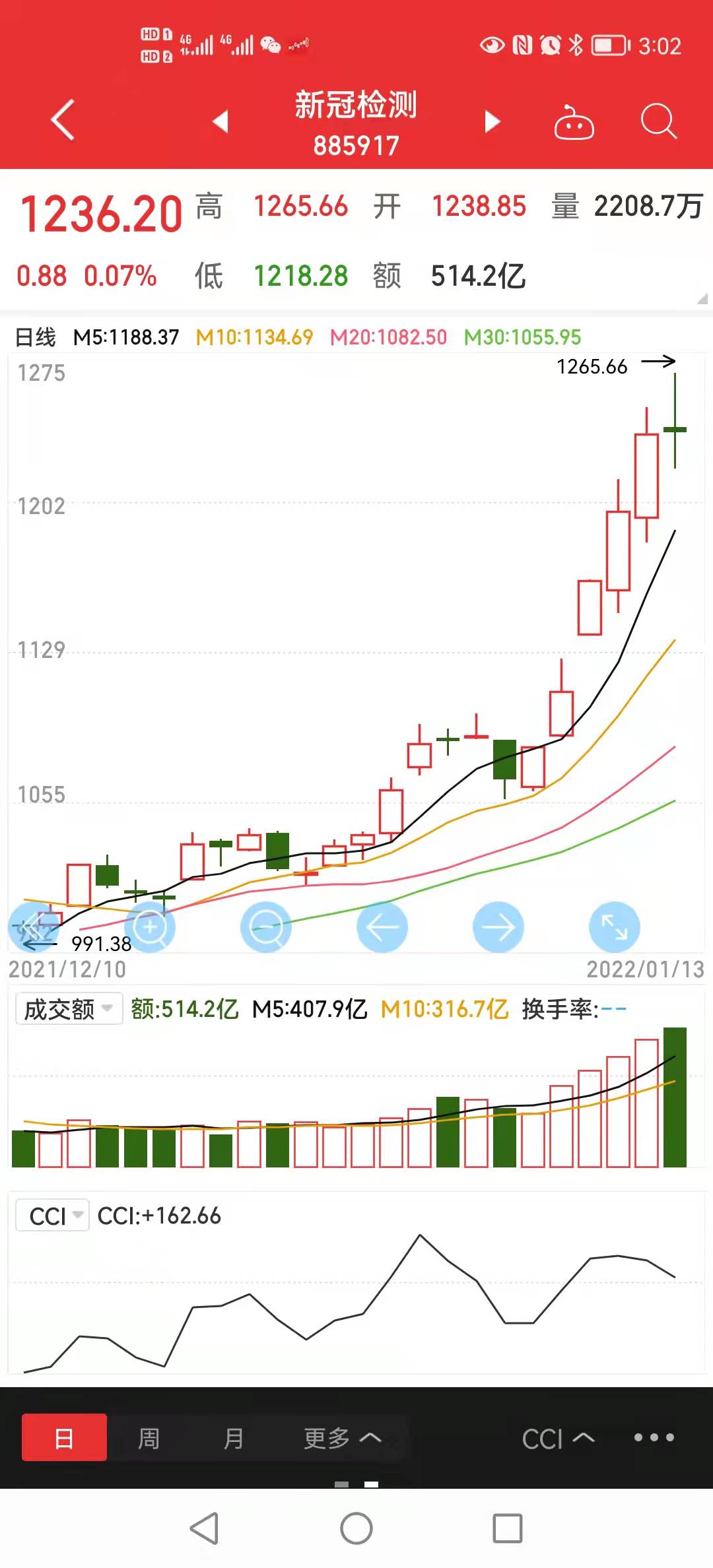Open the search magnifier
The height and width of the screenshot is (1568, 713).
[659, 121]
